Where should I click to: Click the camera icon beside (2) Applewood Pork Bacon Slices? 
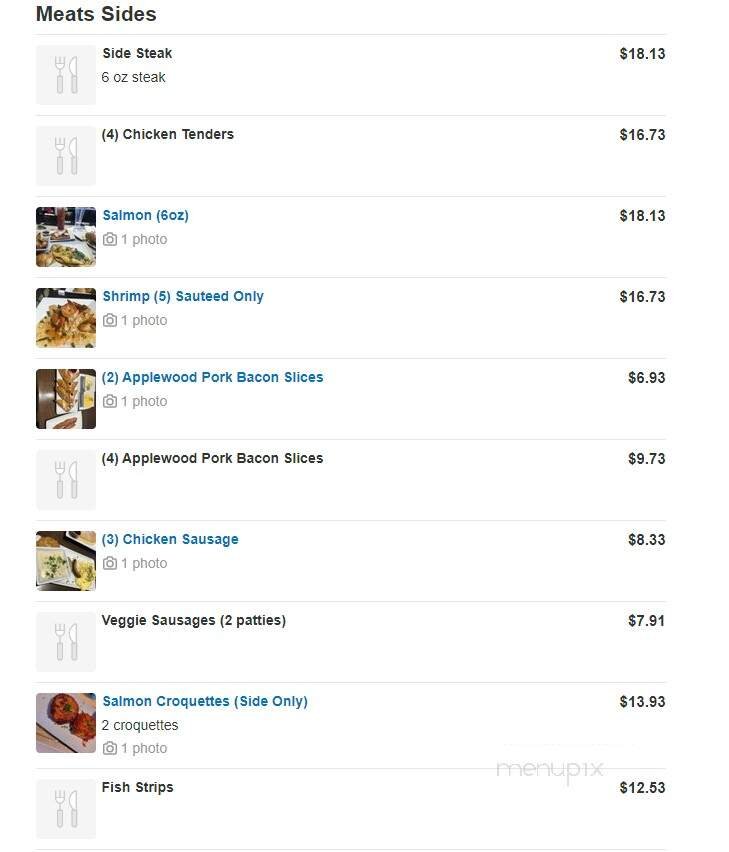[x=112, y=401]
